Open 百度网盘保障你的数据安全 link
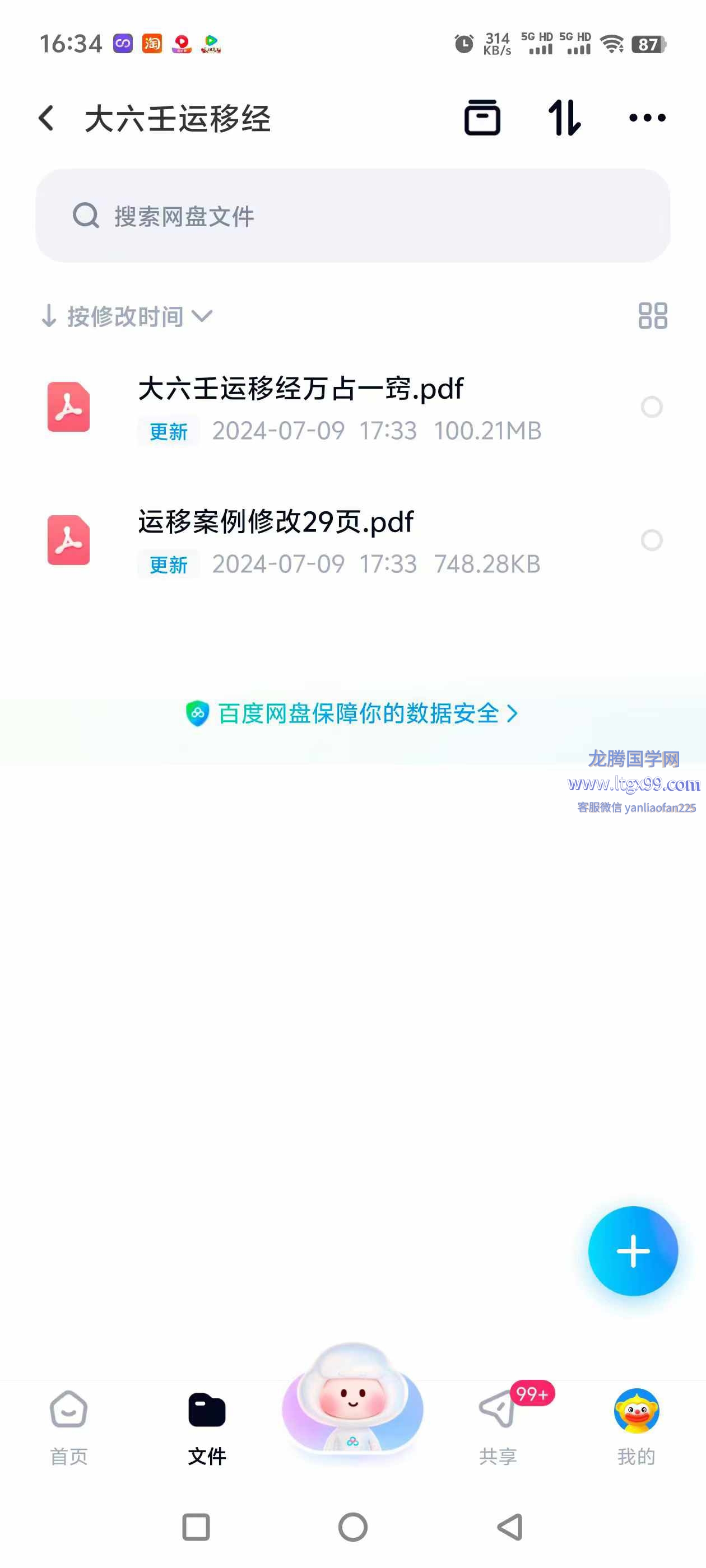Viewport: 706px width, 1568px height. coord(352,713)
